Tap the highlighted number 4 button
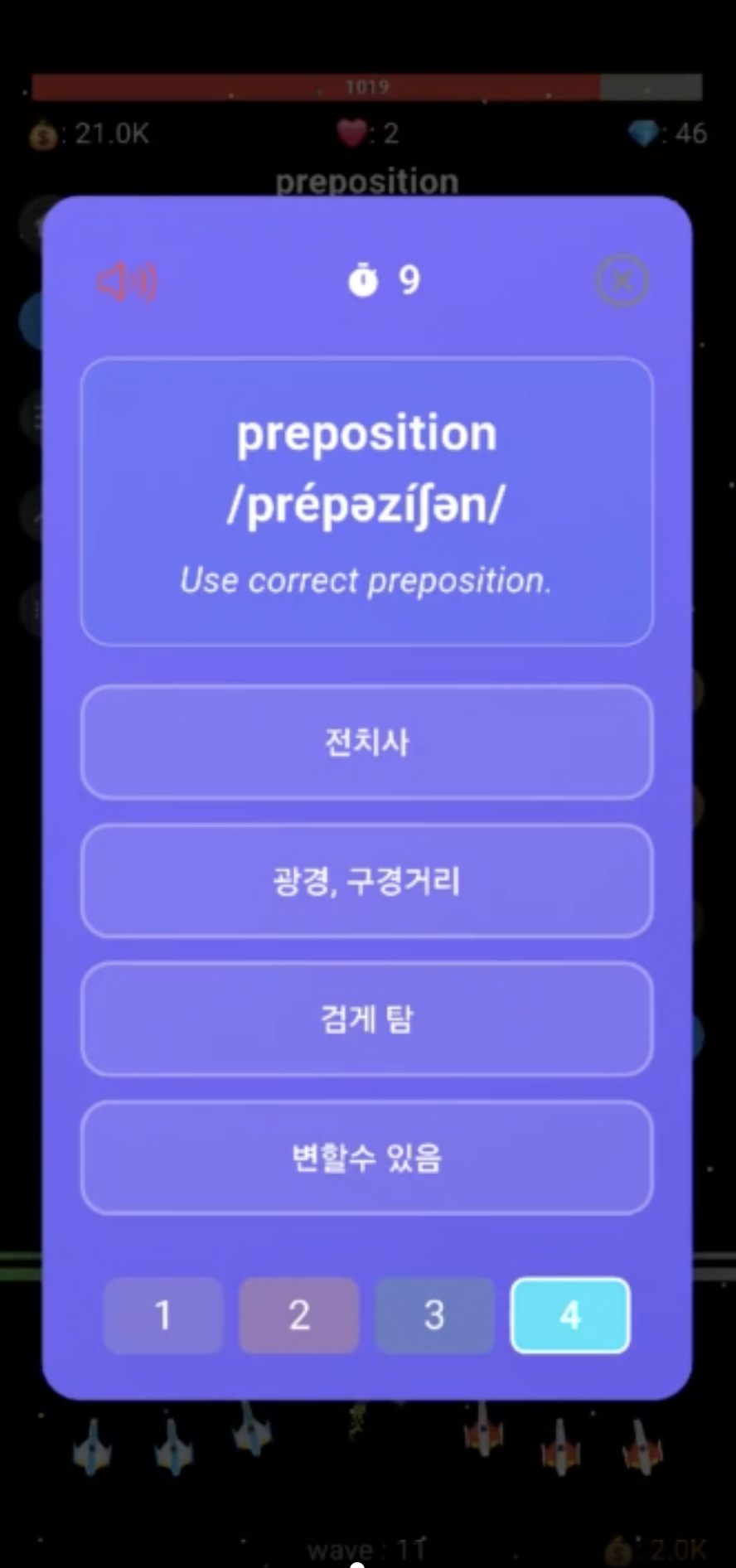The image size is (736, 1568). (x=570, y=1315)
